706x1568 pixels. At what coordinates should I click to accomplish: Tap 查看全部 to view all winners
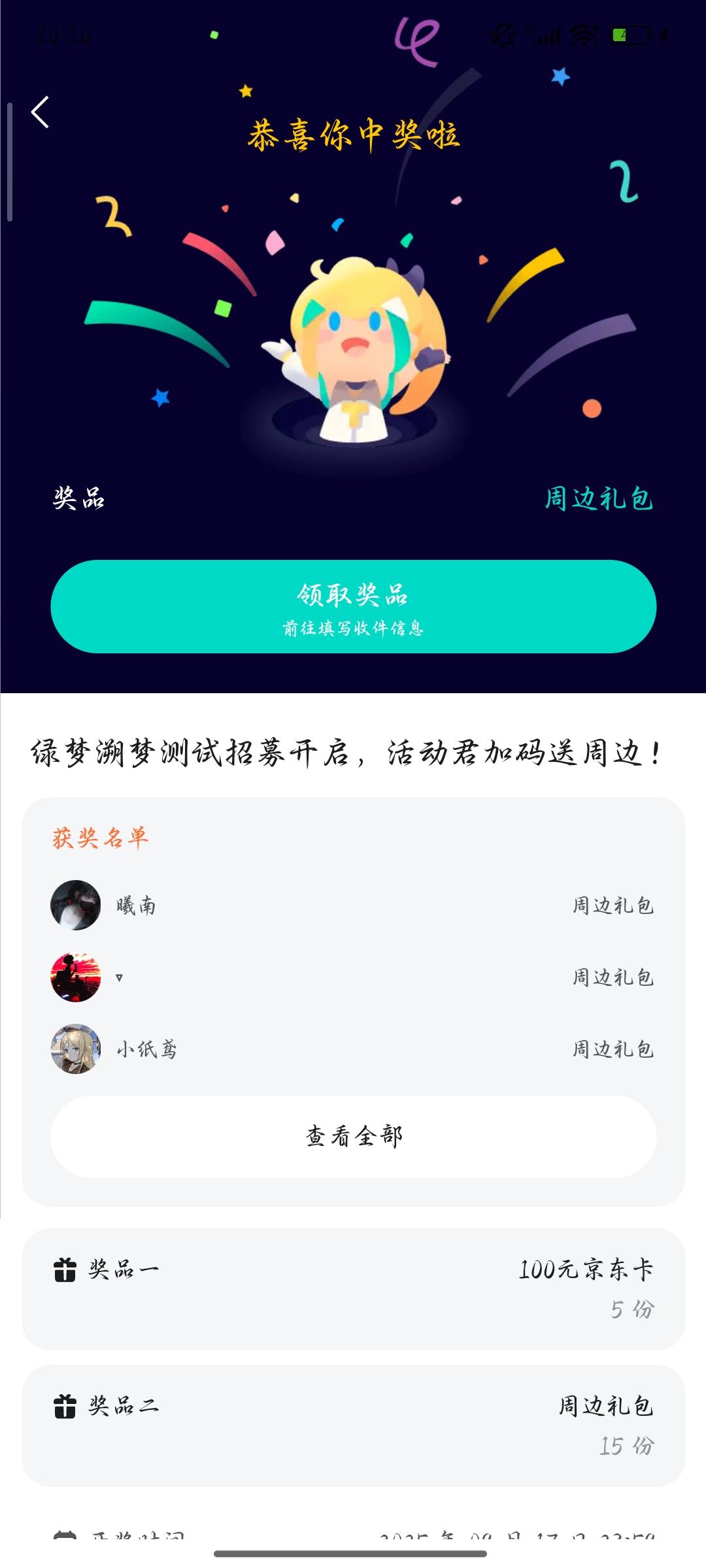click(x=353, y=1135)
